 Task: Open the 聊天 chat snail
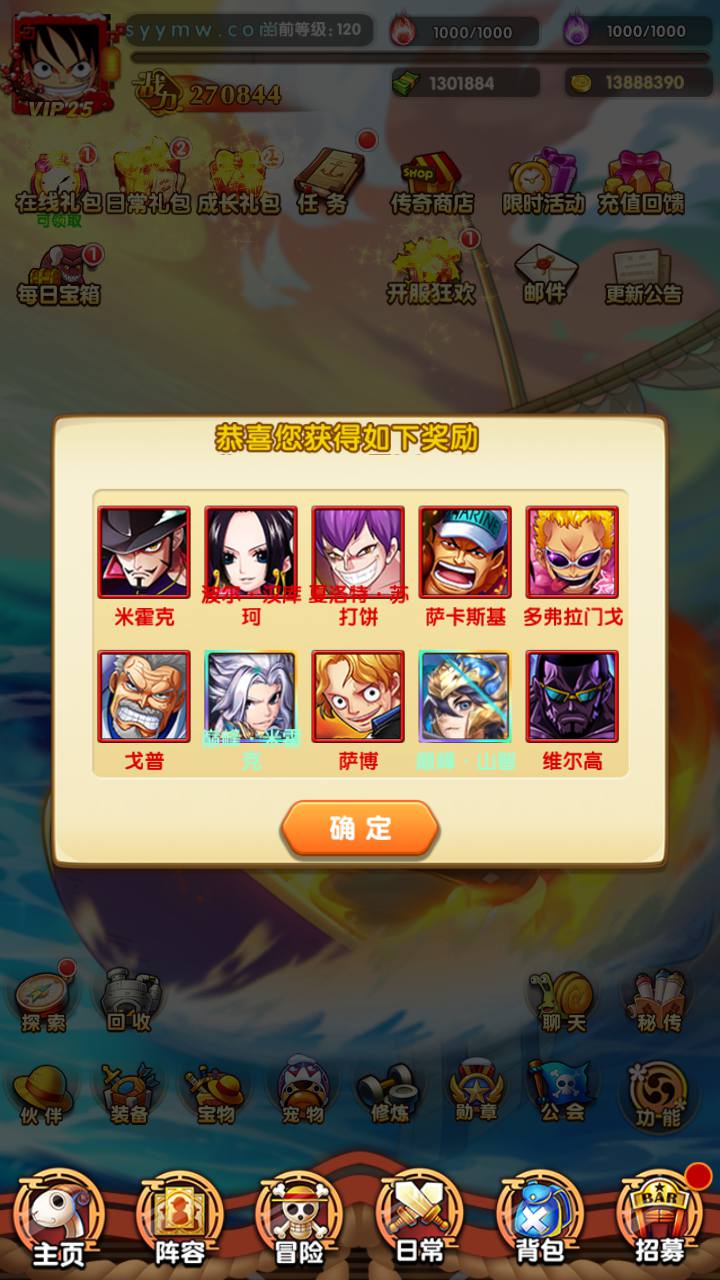pos(564,1000)
